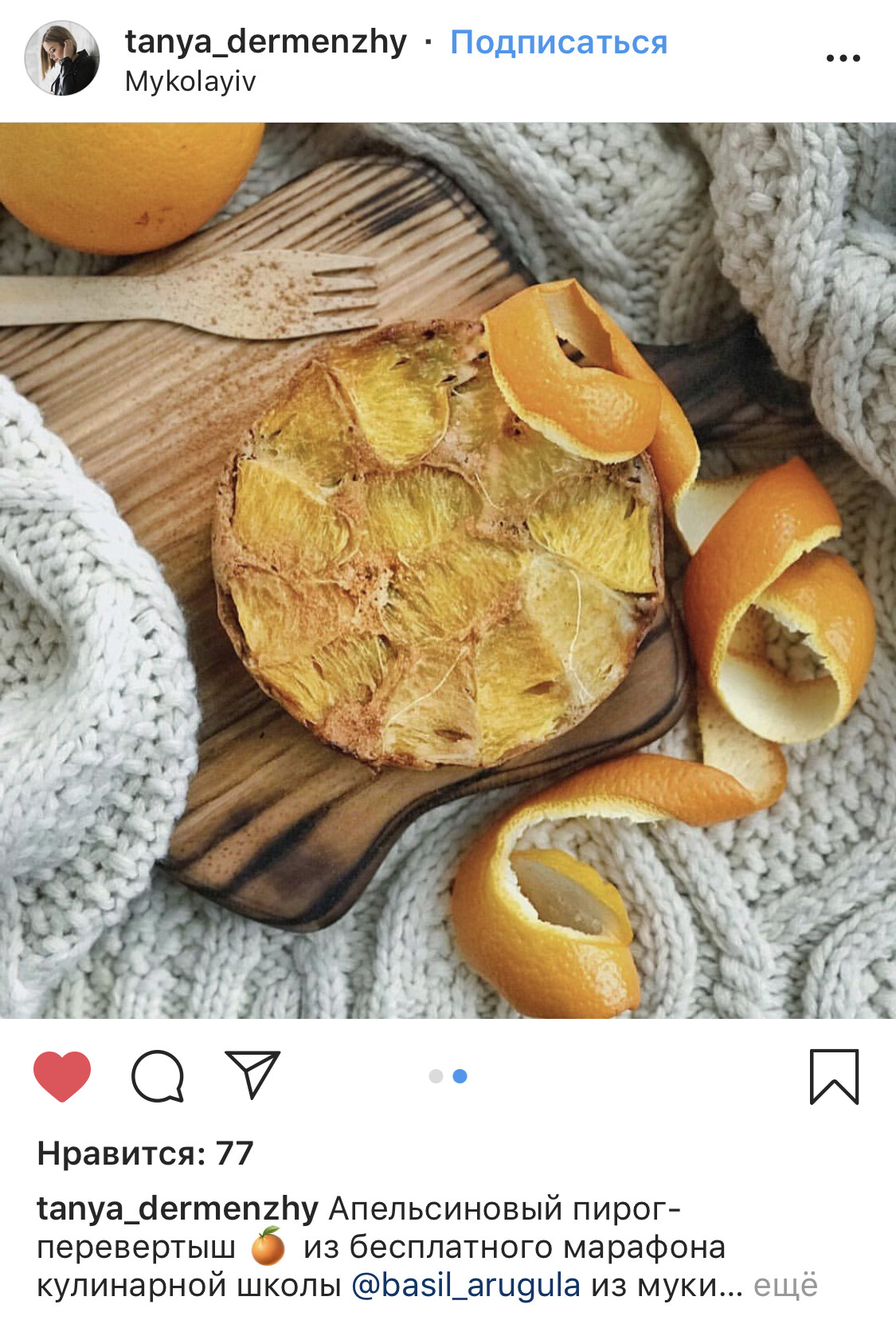View who liked via Нравится: 77
896x1320 pixels.
tap(146, 1153)
